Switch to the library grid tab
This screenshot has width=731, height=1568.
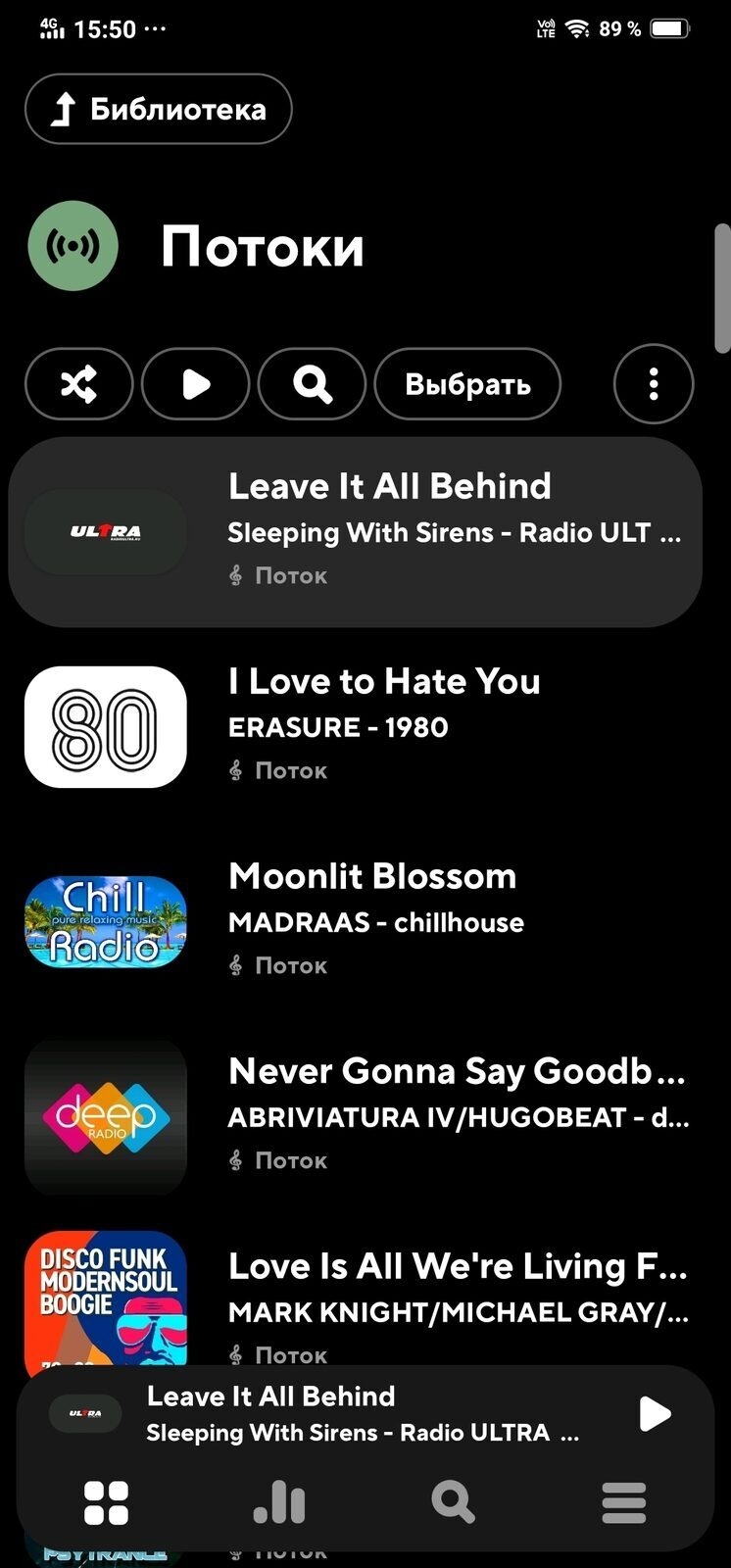106,1502
